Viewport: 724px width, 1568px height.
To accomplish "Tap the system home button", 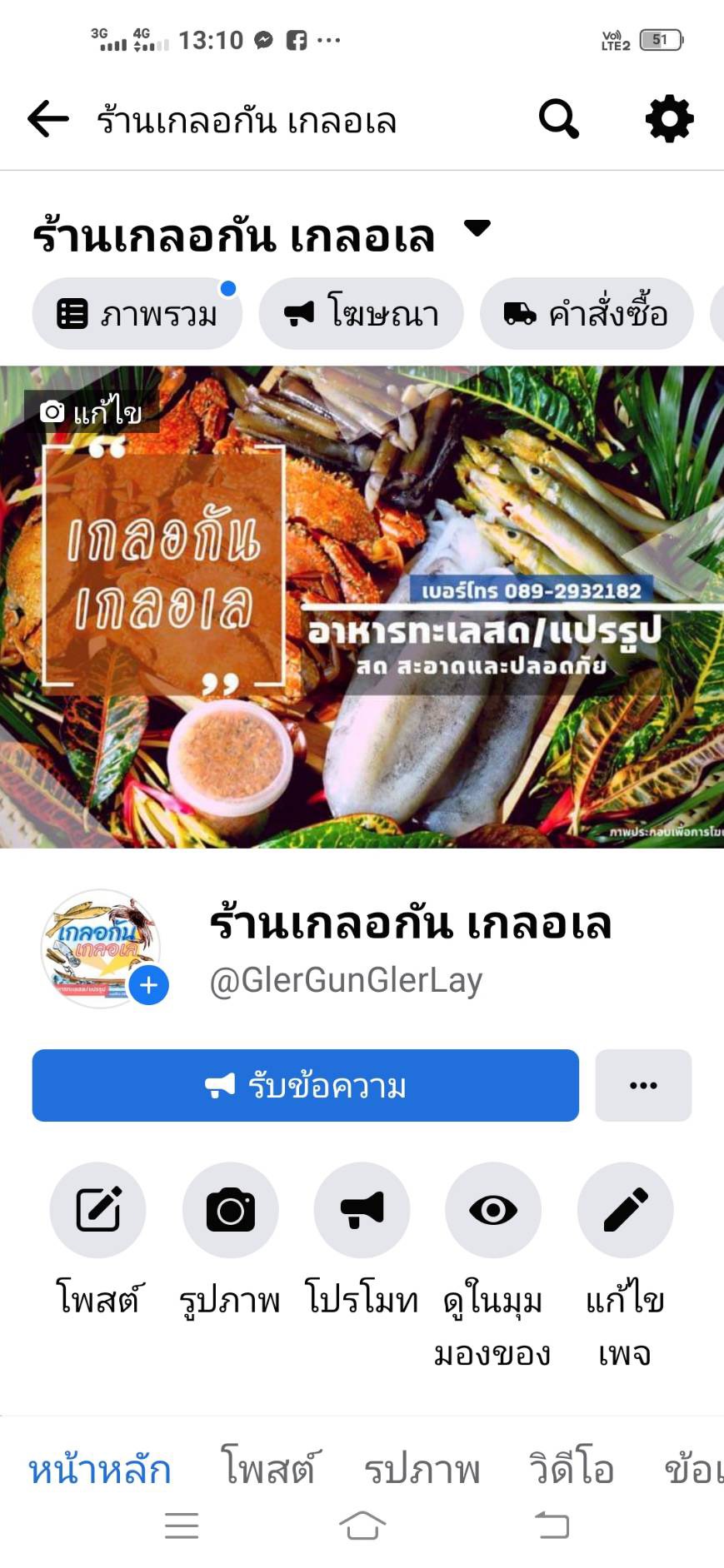I will click(x=362, y=1526).
